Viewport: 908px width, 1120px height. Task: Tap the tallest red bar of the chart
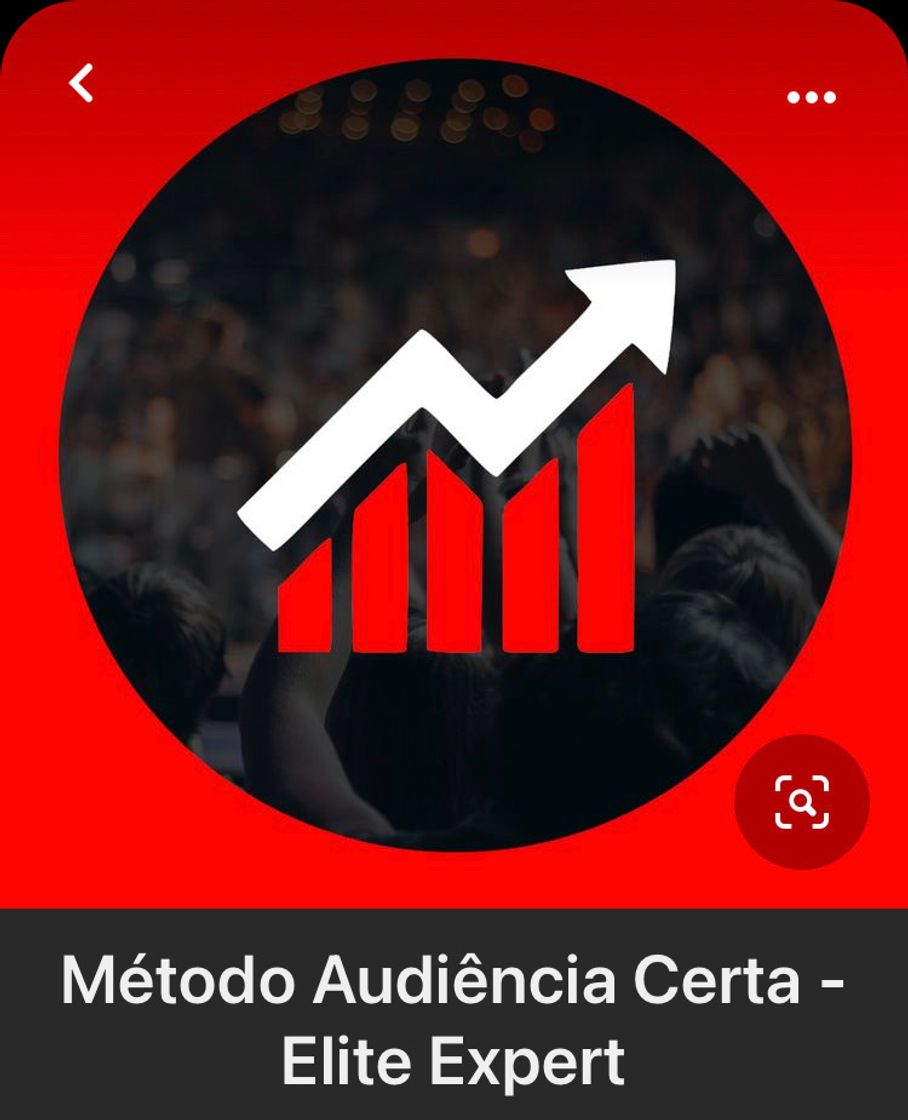point(605,520)
